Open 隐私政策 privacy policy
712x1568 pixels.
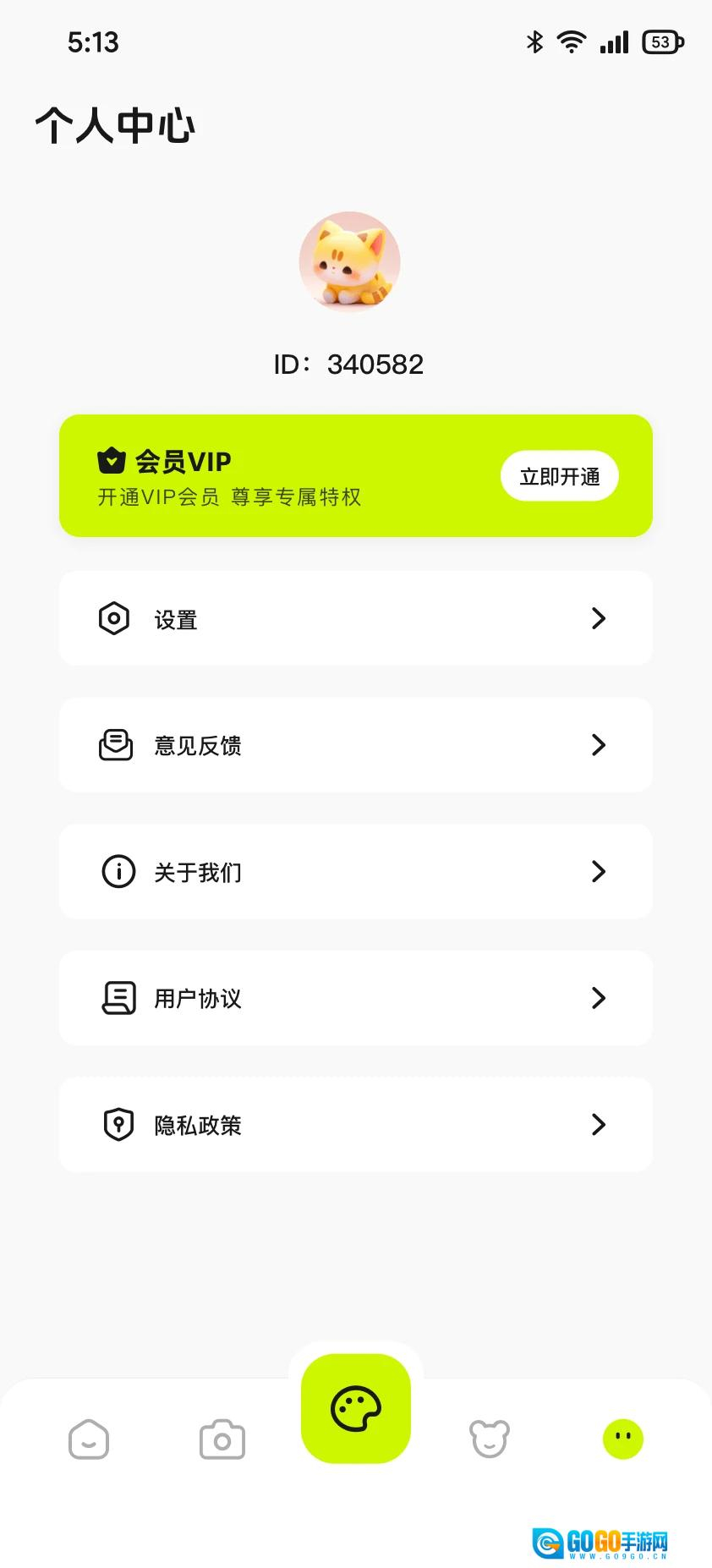(x=355, y=1125)
